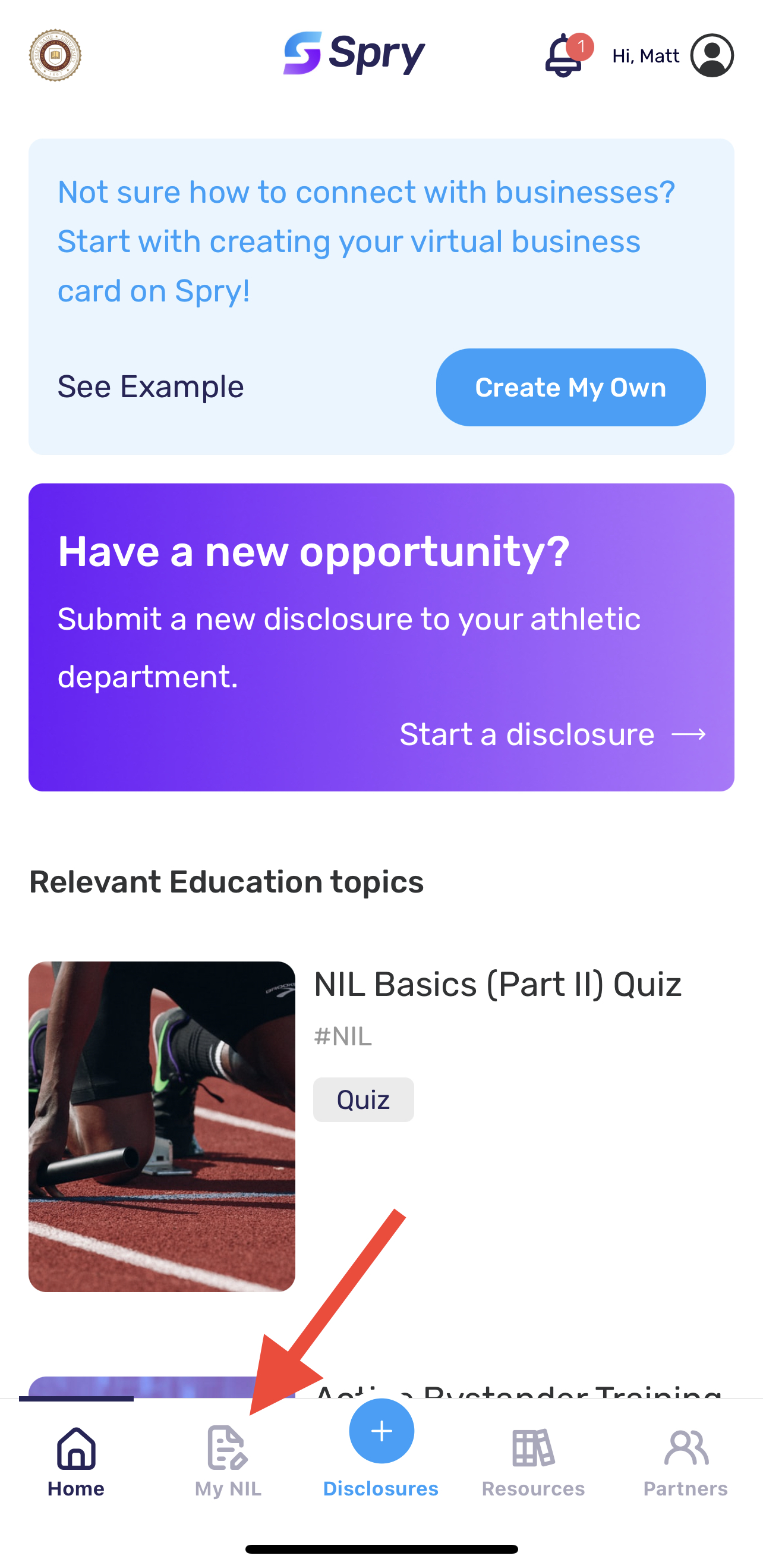This screenshot has width=763, height=1568.
Task: Switch to the My NIL tab
Action: (228, 1461)
